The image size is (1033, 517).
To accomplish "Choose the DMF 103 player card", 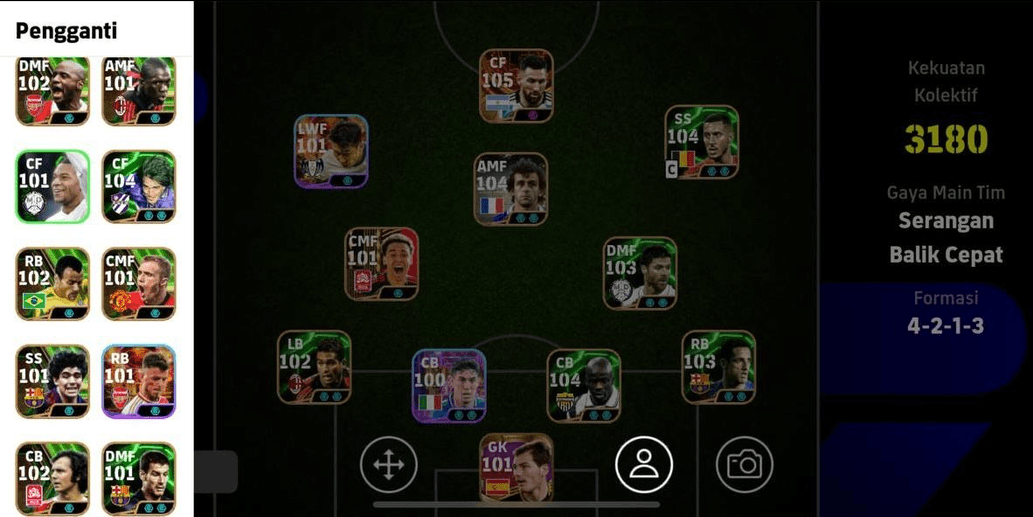I will coord(640,273).
